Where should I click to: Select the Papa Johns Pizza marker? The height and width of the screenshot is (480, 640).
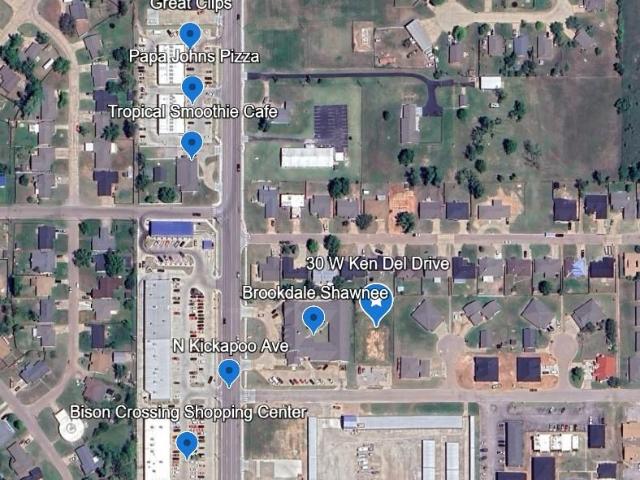pyautogui.click(x=193, y=88)
